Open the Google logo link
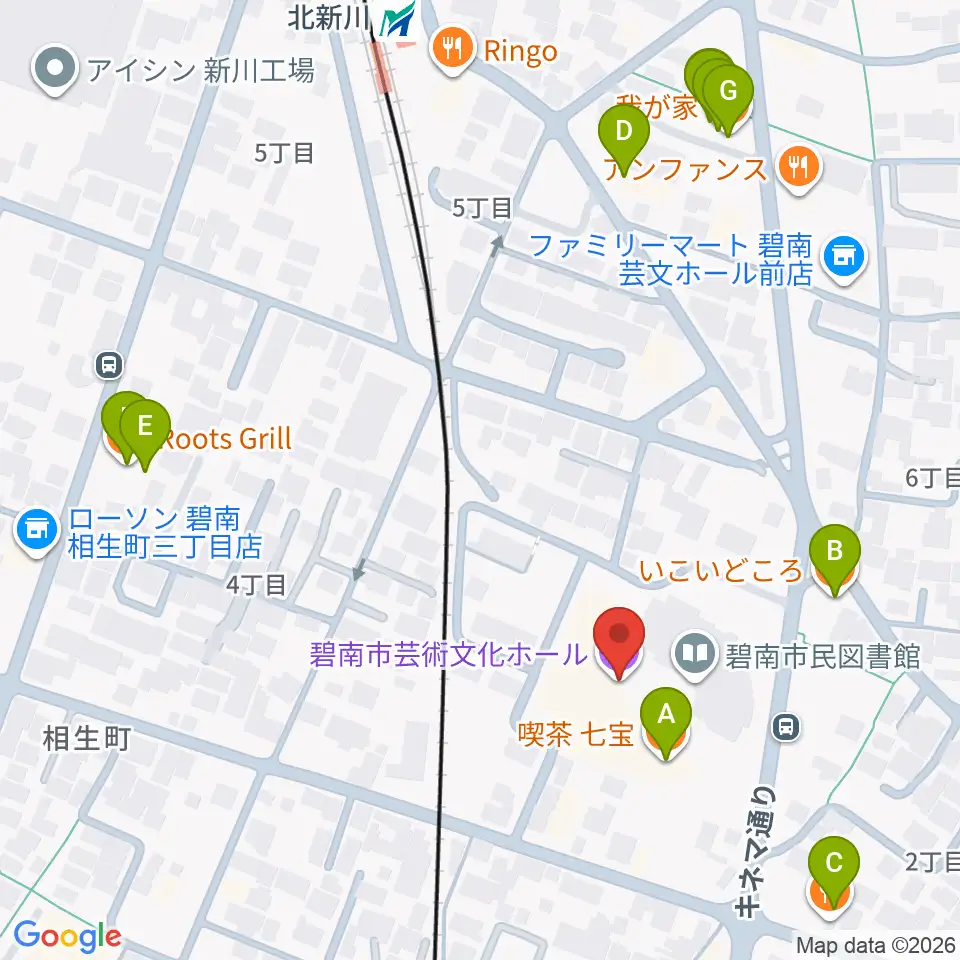Viewport: 960px width, 960px height. point(67,936)
